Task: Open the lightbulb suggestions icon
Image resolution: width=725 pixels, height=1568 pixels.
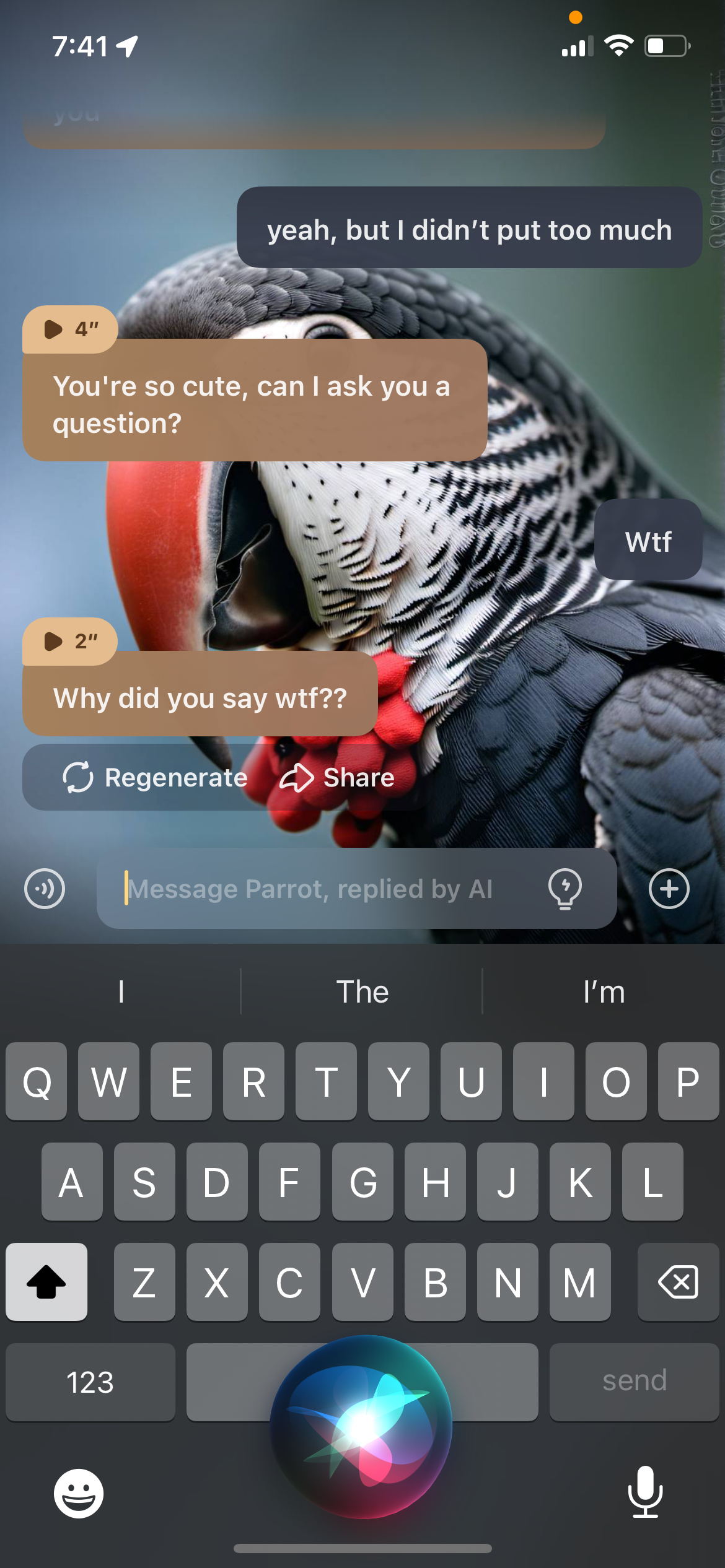Action: pos(565,889)
